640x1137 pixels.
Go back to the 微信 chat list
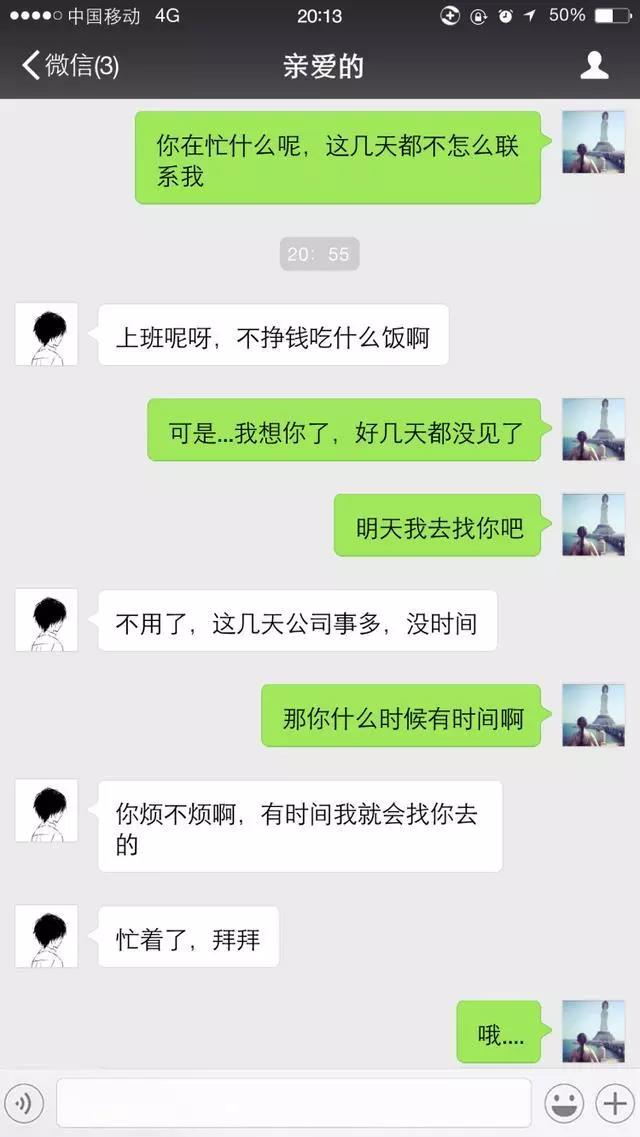pos(68,67)
